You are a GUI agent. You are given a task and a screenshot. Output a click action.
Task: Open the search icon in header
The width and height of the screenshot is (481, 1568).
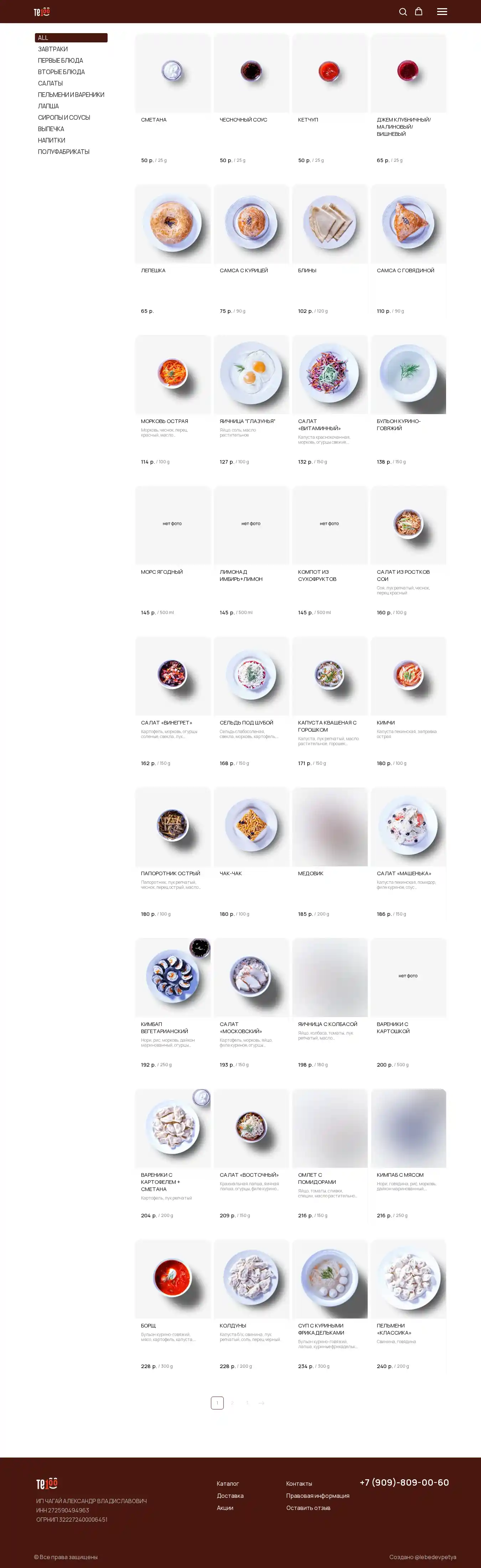pos(403,11)
